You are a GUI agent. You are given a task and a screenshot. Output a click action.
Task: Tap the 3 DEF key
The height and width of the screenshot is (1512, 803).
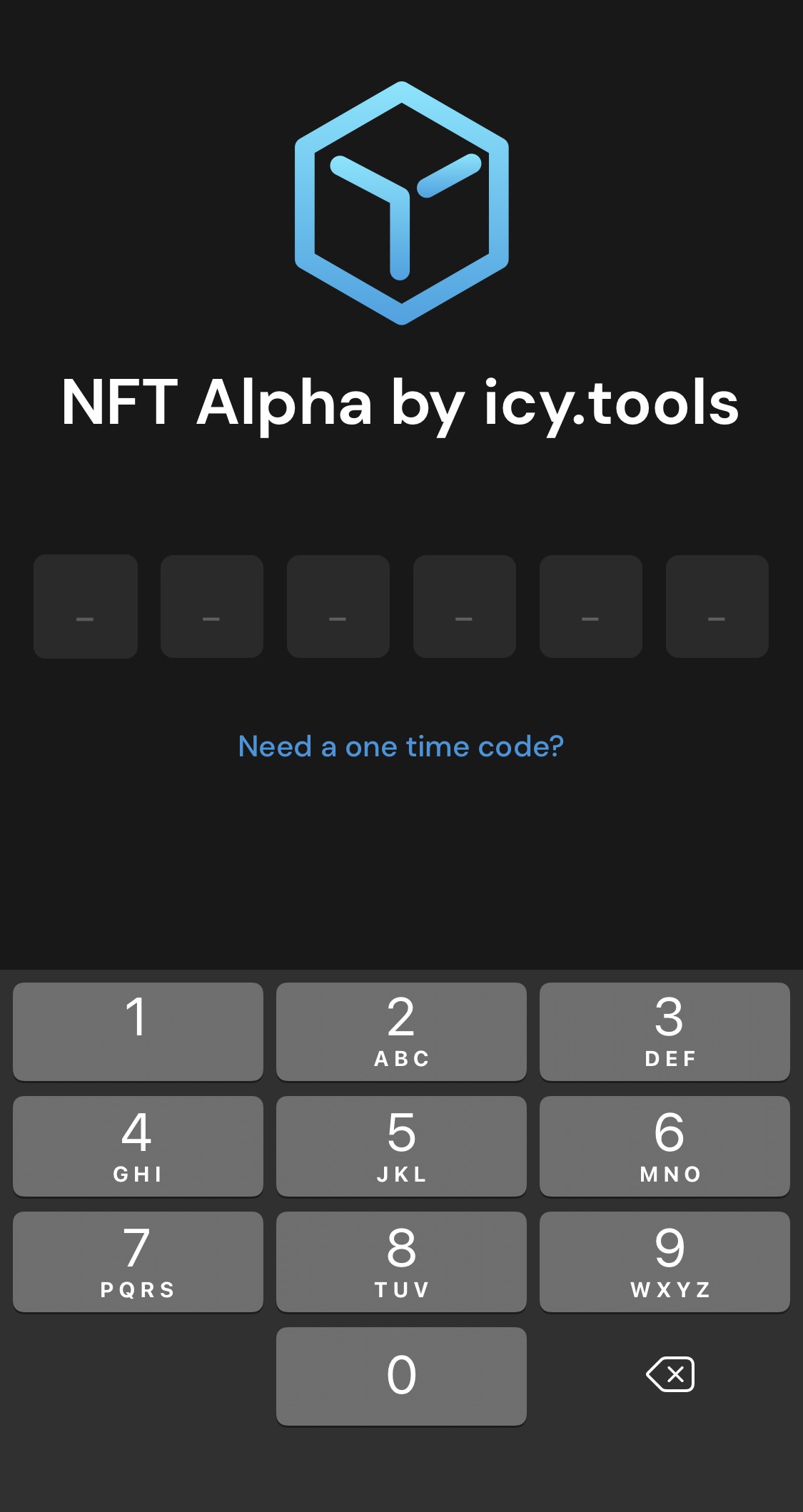(665, 1031)
